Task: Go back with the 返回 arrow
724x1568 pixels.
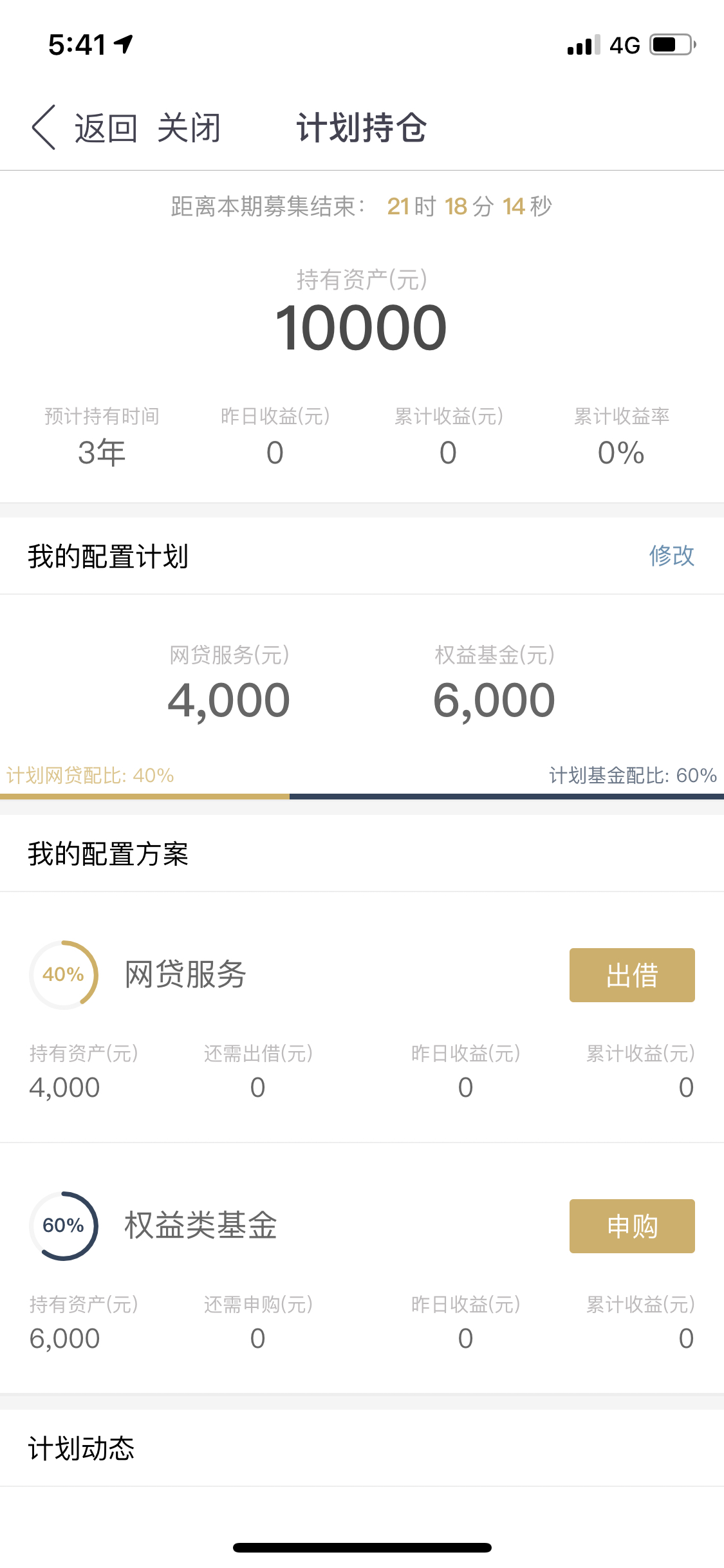Action: pyautogui.click(x=84, y=127)
